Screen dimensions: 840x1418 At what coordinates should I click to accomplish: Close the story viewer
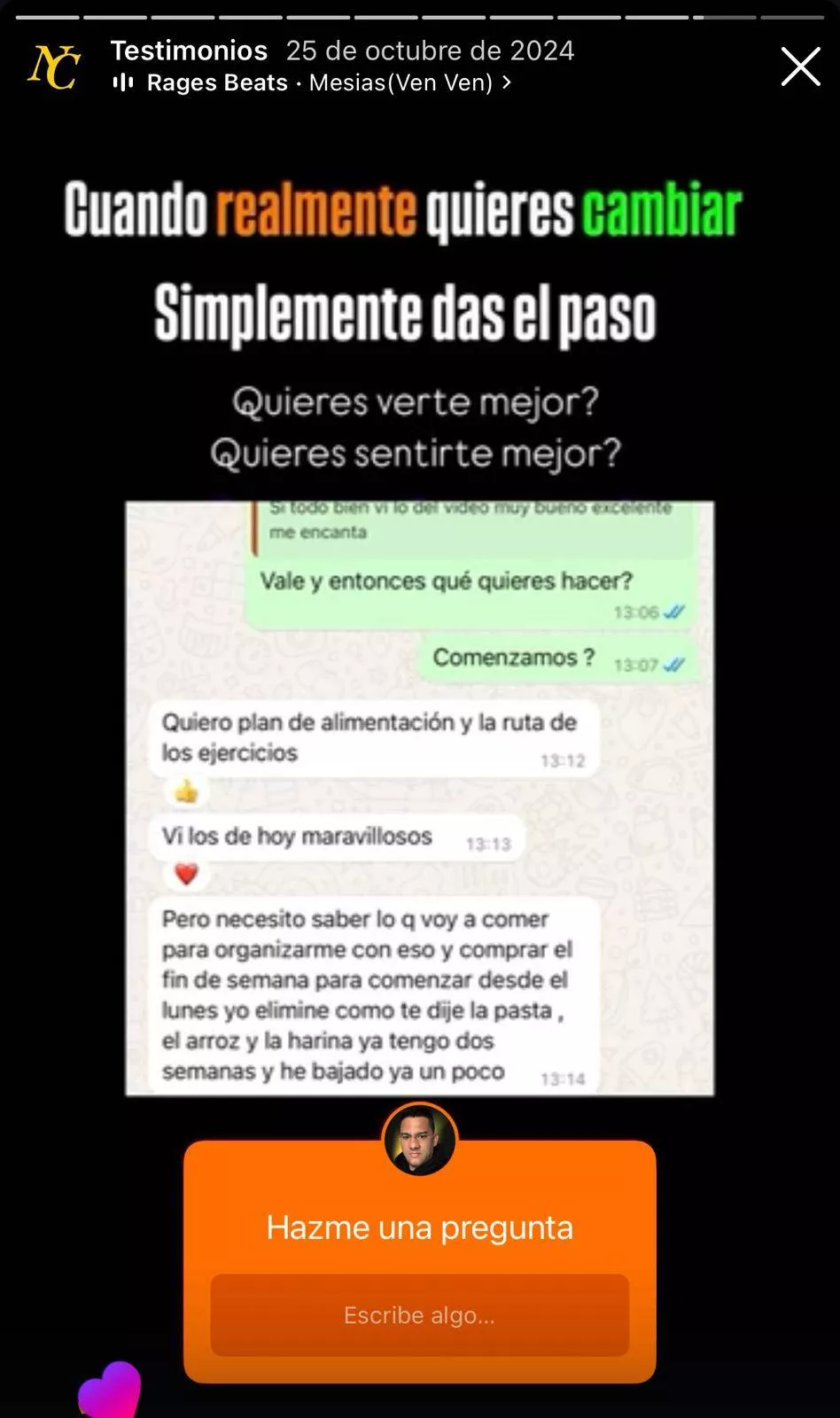[800, 67]
